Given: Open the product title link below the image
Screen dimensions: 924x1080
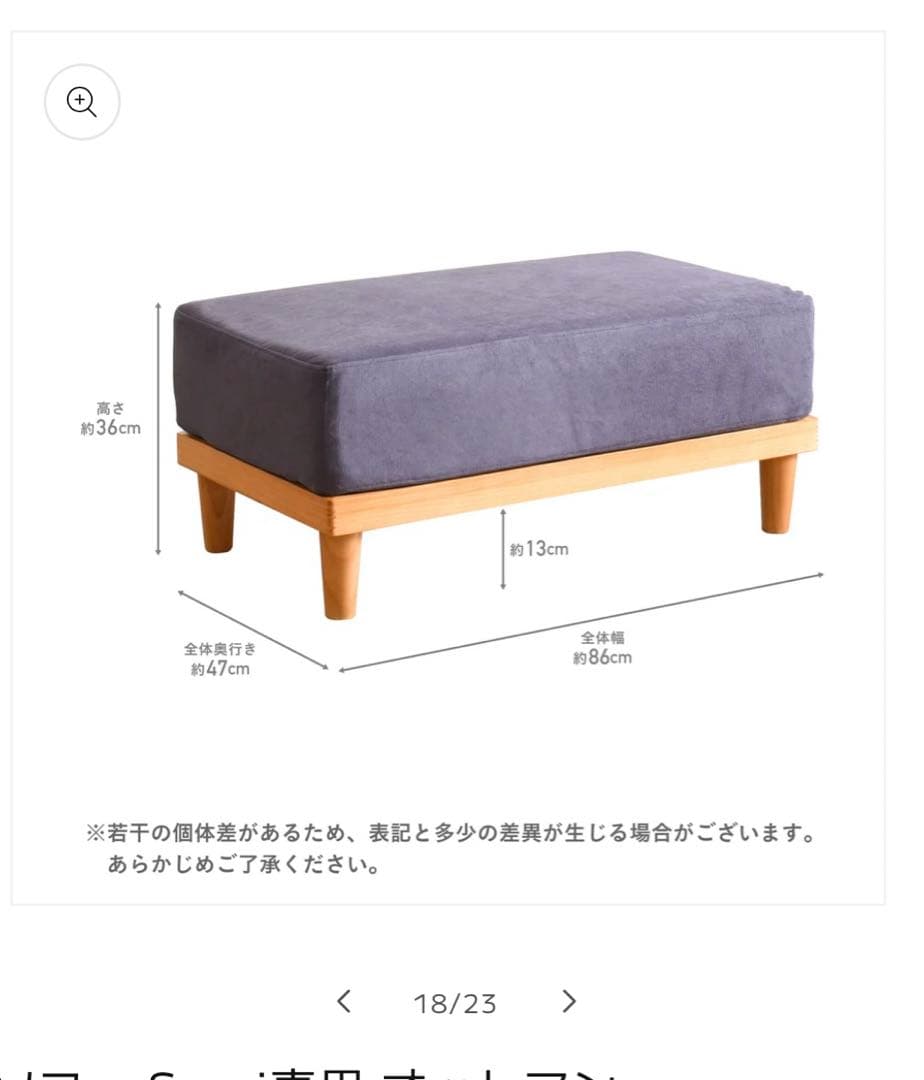Looking at the screenshot, I should (x=300, y=1070).
